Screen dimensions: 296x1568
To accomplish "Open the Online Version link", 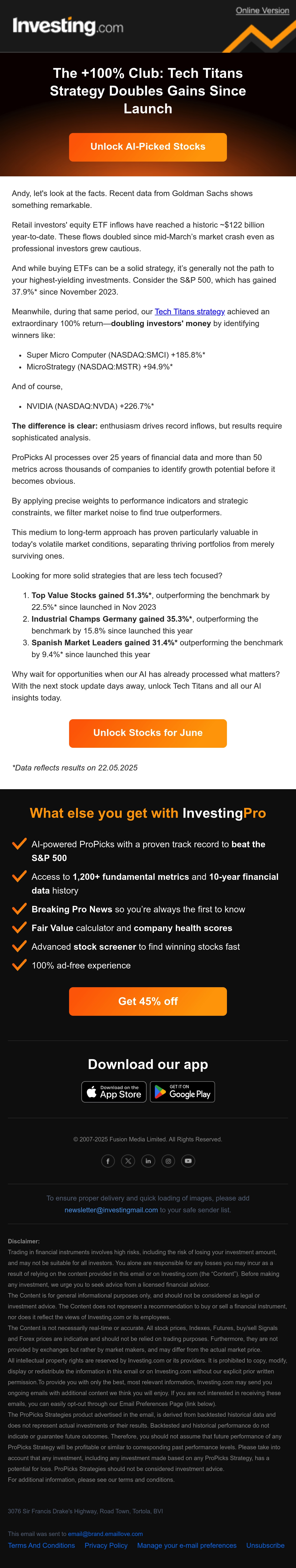I will [262, 10].
